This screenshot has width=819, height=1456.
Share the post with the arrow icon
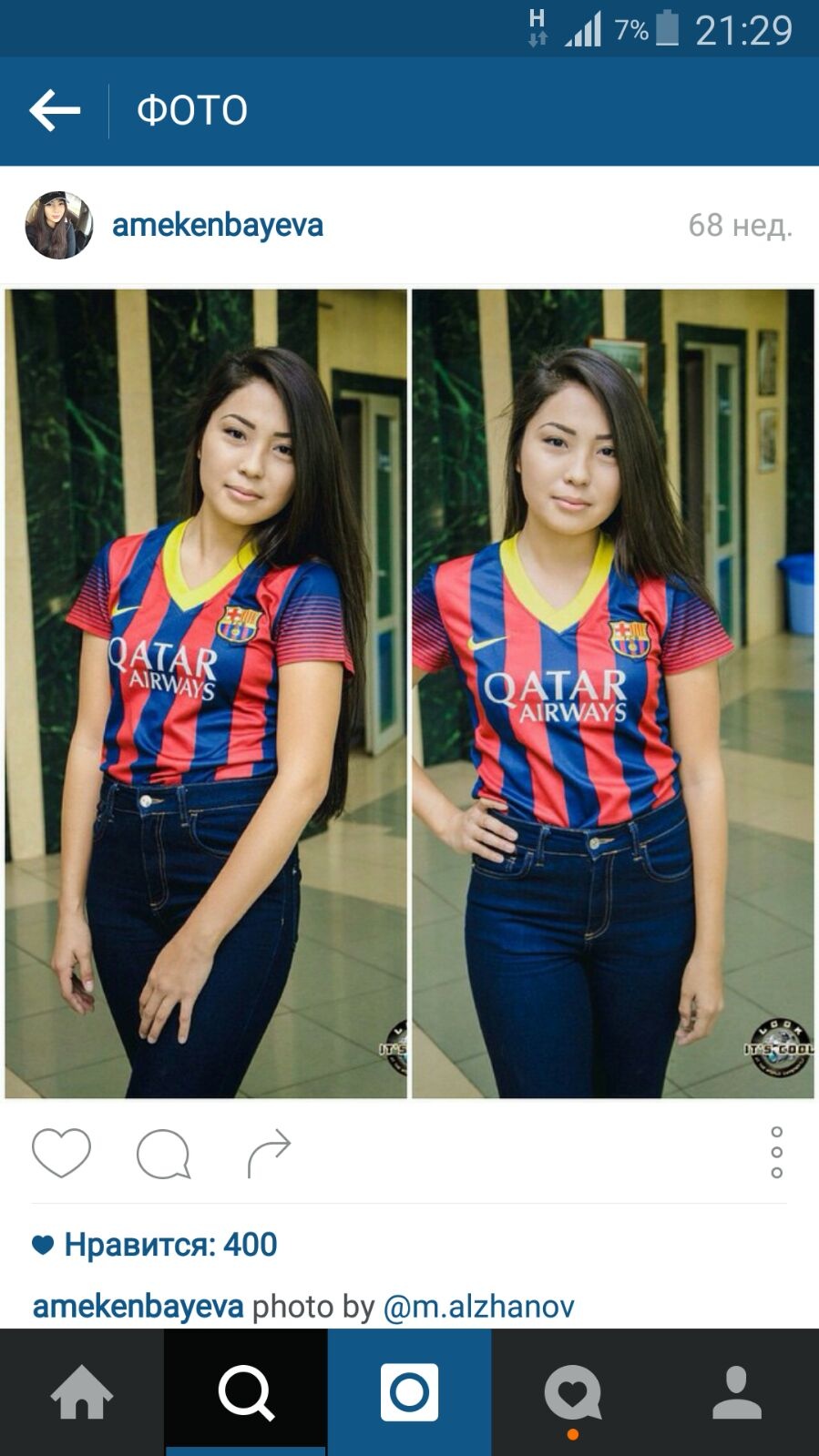pos(269,1154)
